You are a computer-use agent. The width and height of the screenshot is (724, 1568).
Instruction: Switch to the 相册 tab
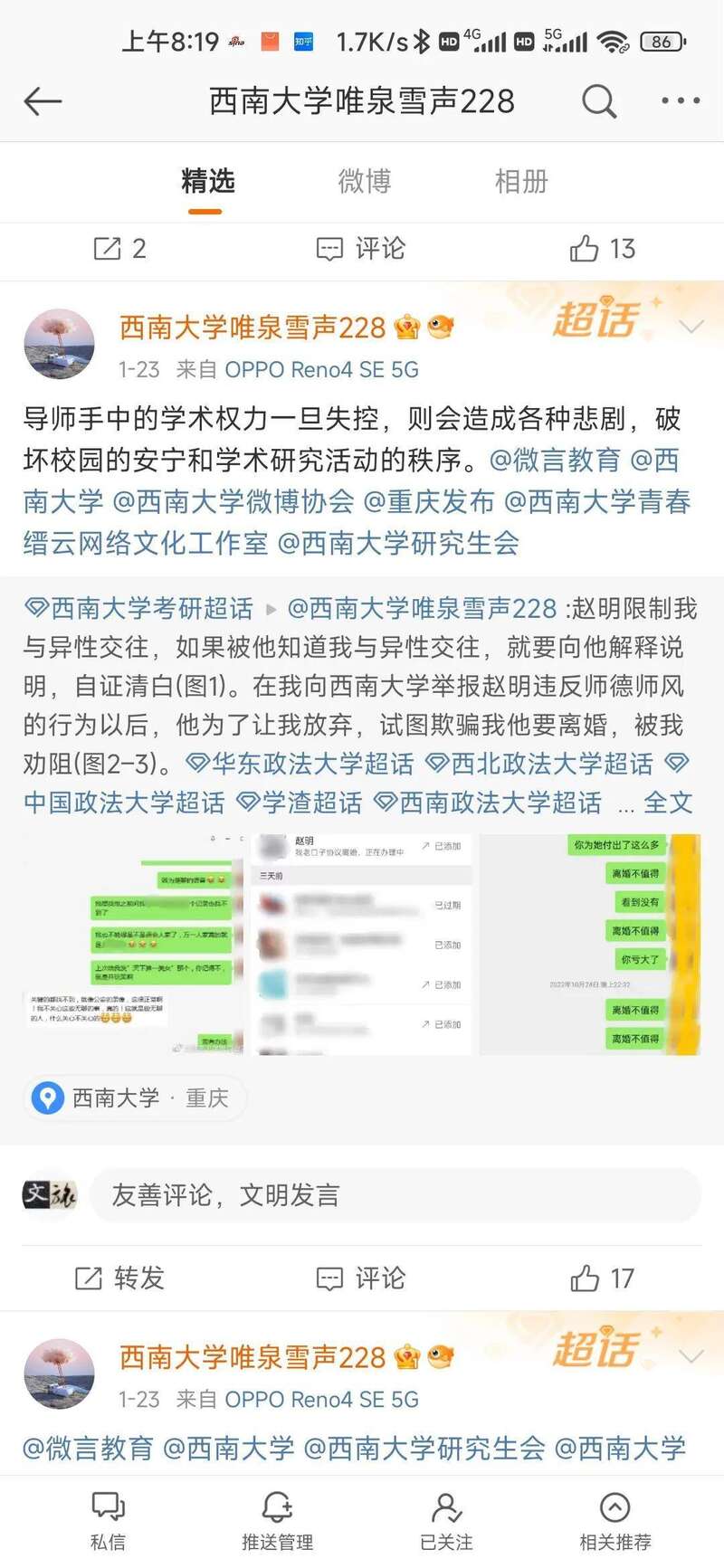coord(521,181)
